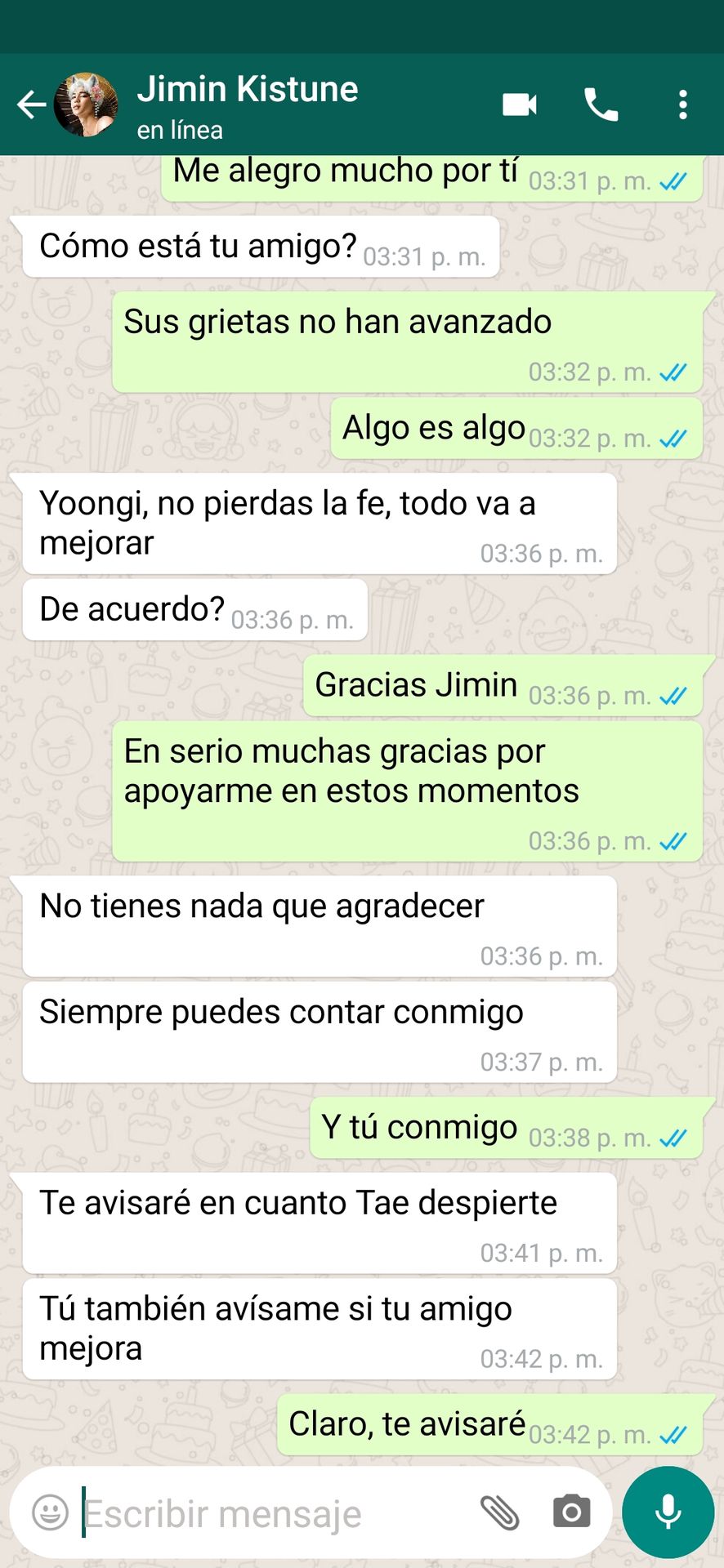This screenshot has height=1568, width=724.
Task: Go back to the chats list
Action: pyautogui.click(x=31, y=105)
